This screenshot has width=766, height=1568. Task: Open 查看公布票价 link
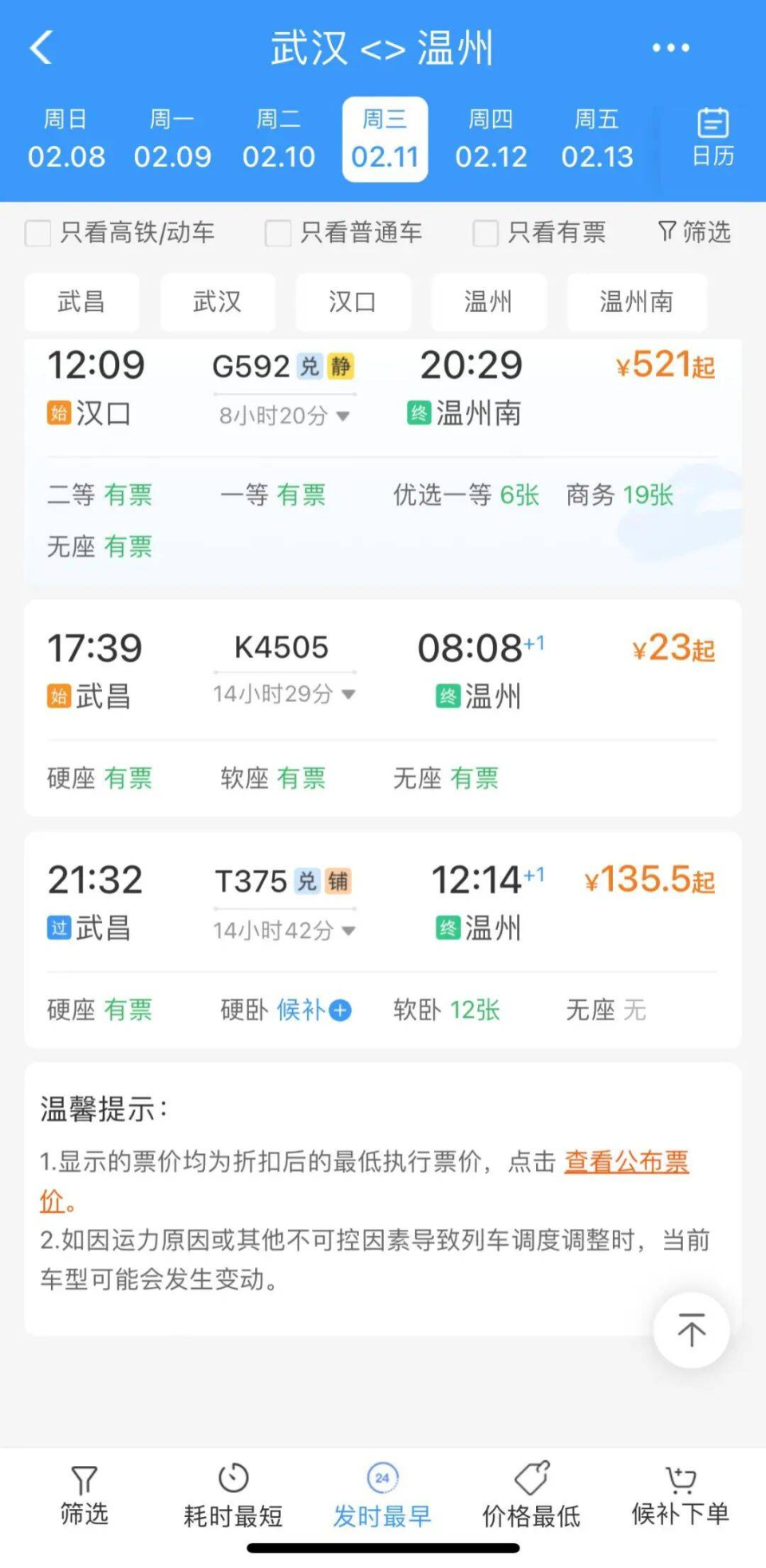[x=626, y=1163]
